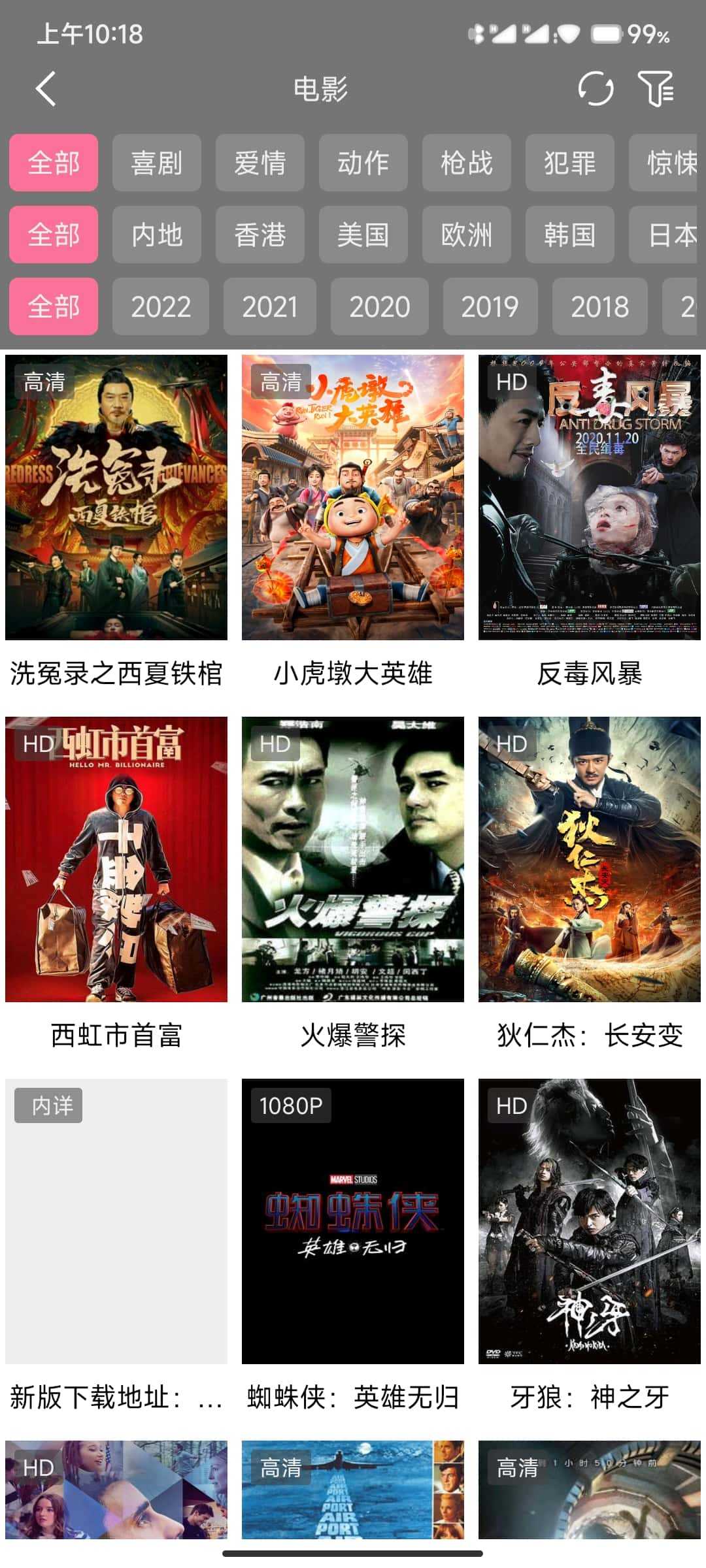
Task: Refresh the movie list
Action: tap(596, 89)
